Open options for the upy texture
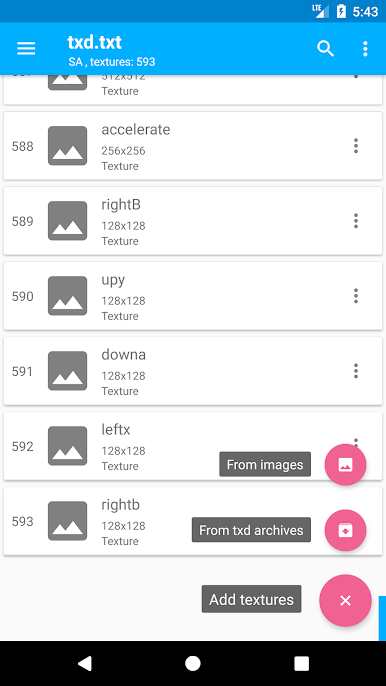 (x=356, y=296)
